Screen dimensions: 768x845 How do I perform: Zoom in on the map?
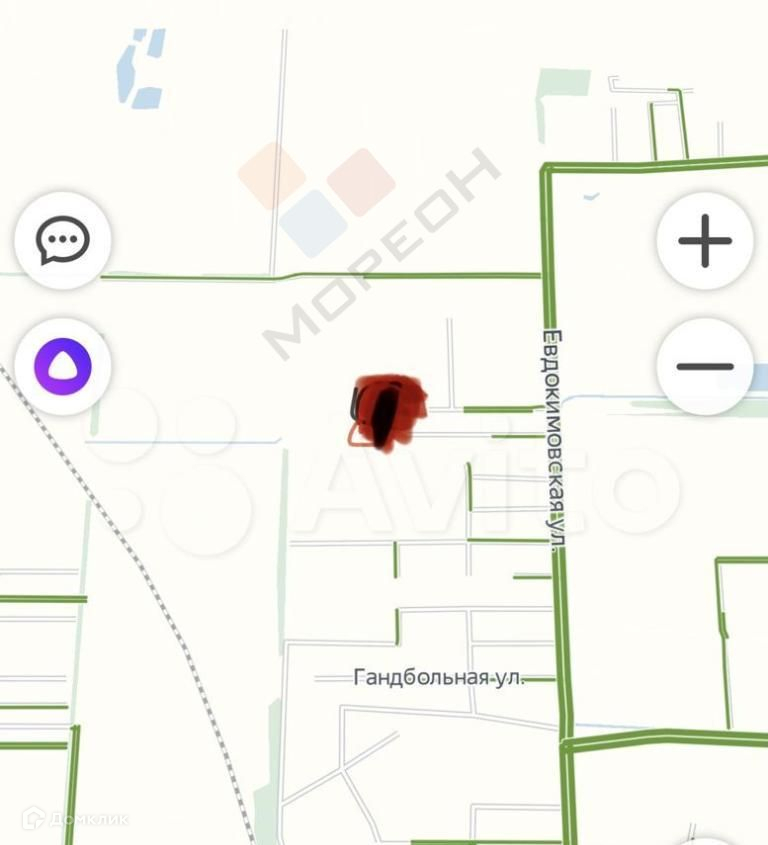(x=704, y=242)
